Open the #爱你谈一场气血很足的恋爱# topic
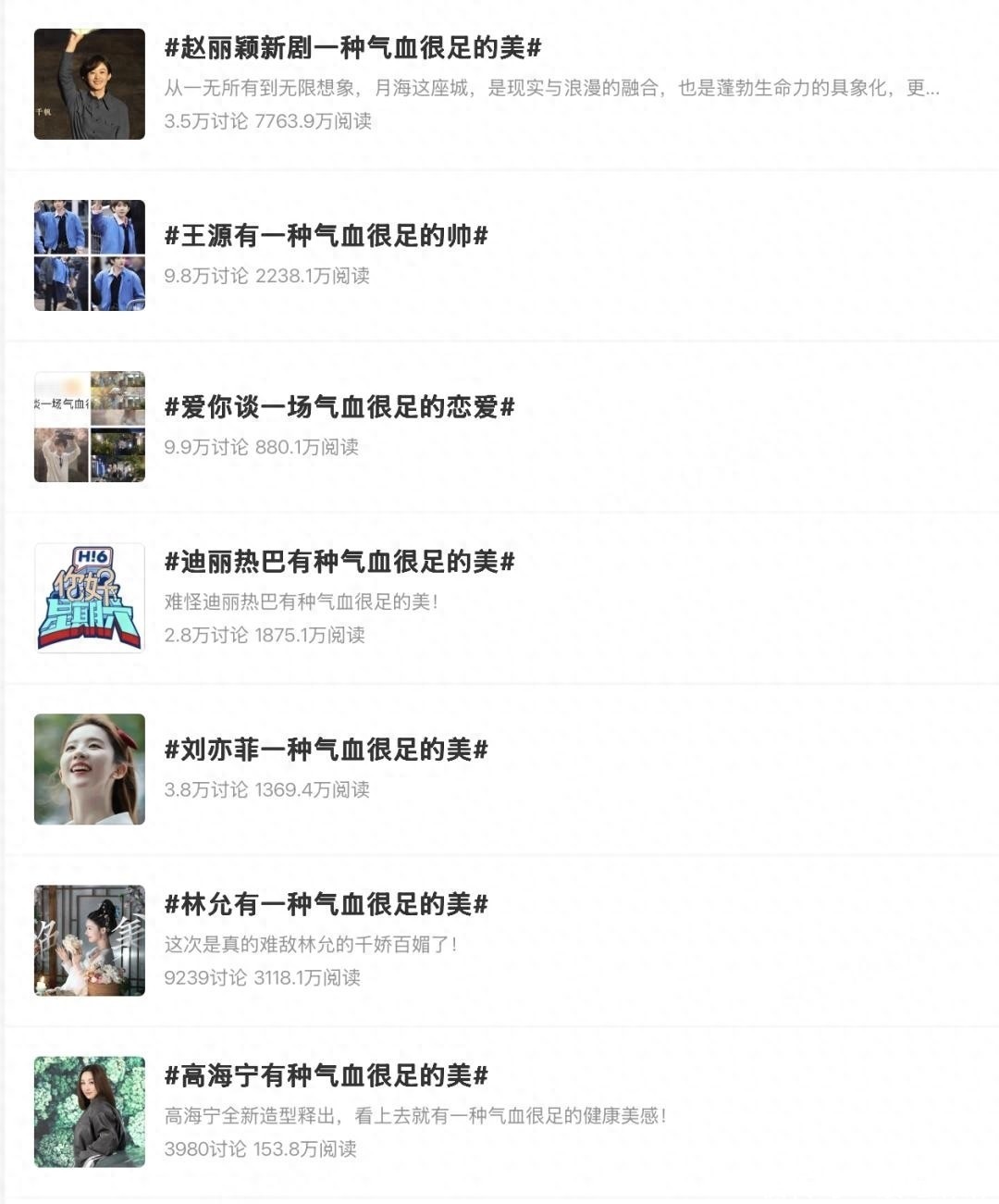 click(x=339, y=407)
